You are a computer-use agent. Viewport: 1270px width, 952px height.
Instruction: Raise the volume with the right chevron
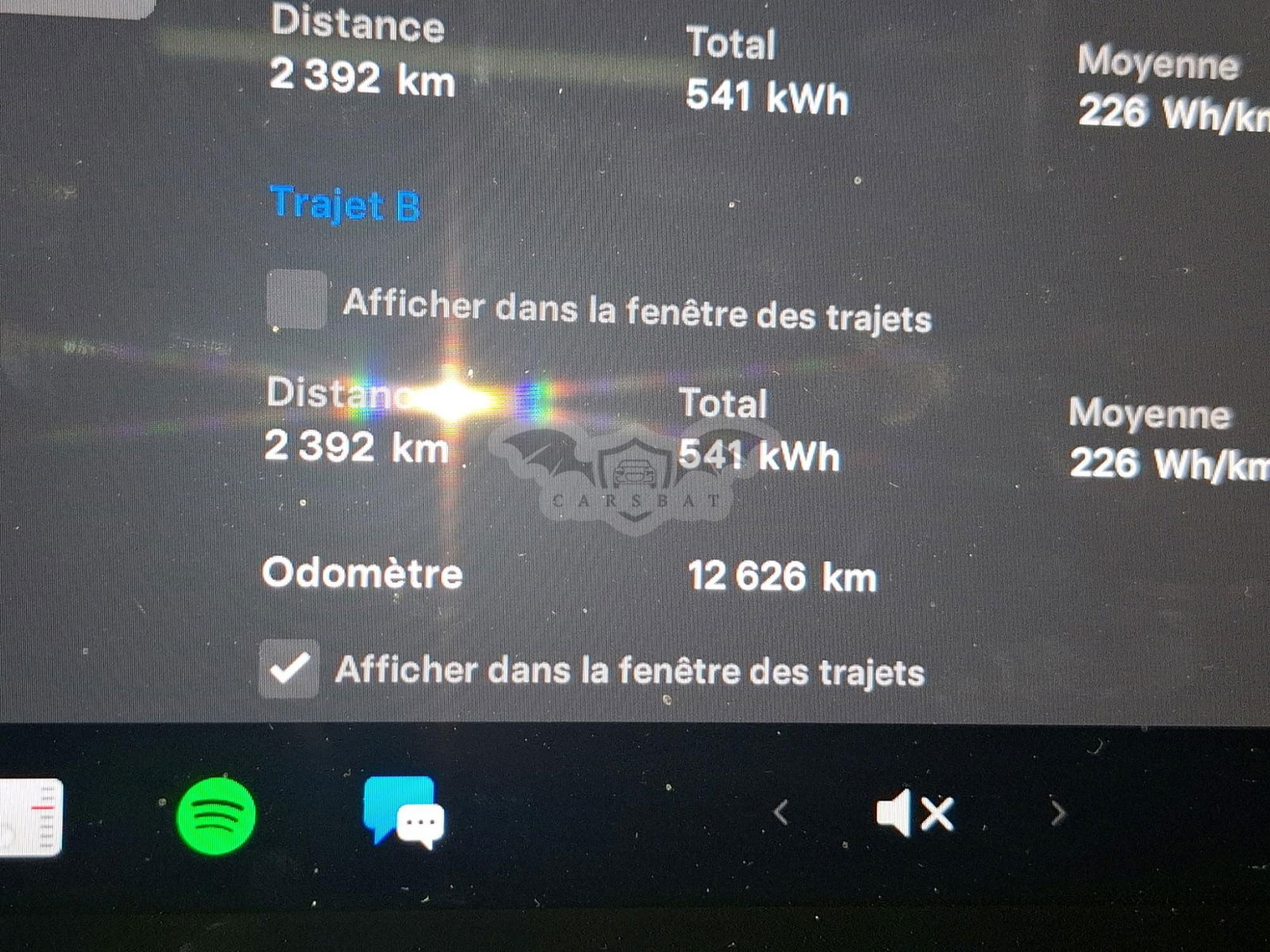[1057, 812]
